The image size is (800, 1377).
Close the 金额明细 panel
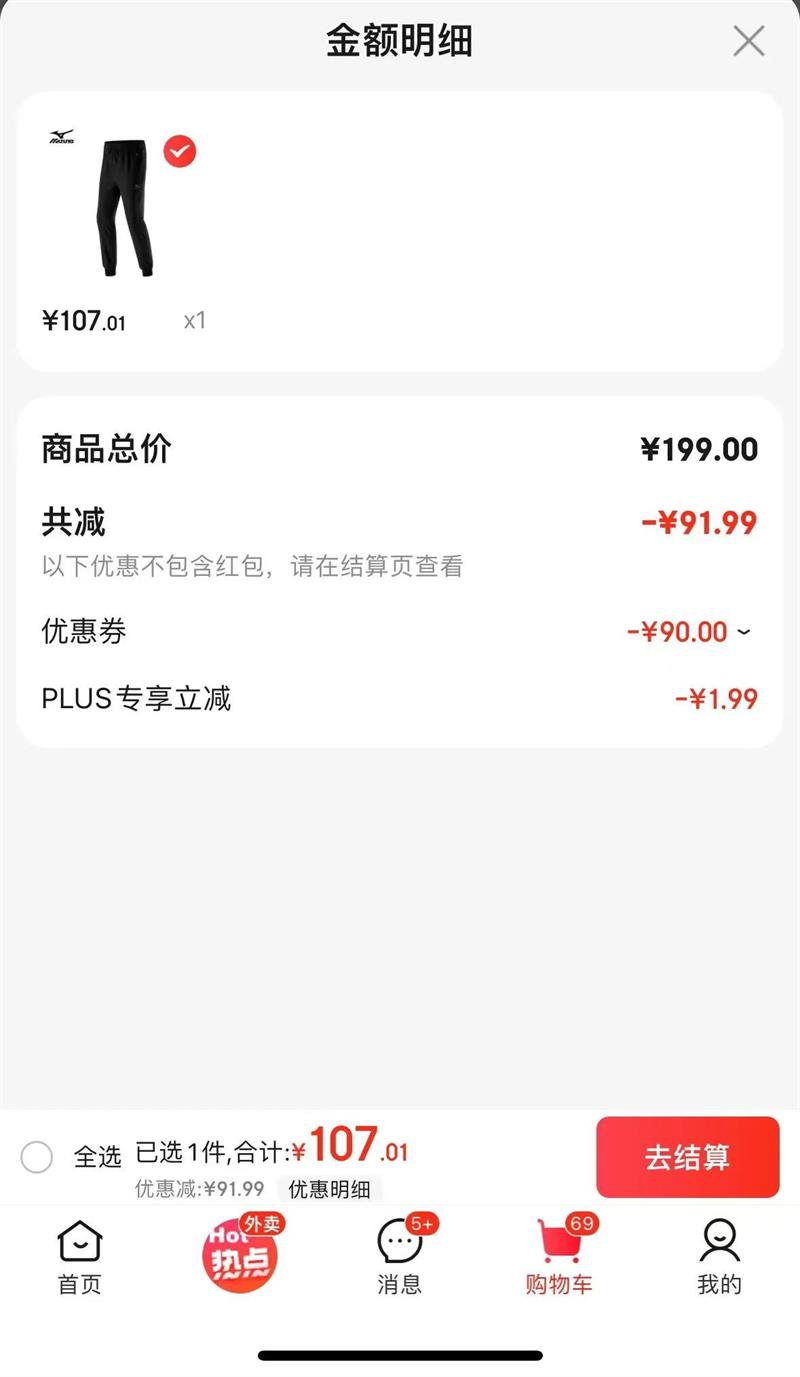point(748,42)
